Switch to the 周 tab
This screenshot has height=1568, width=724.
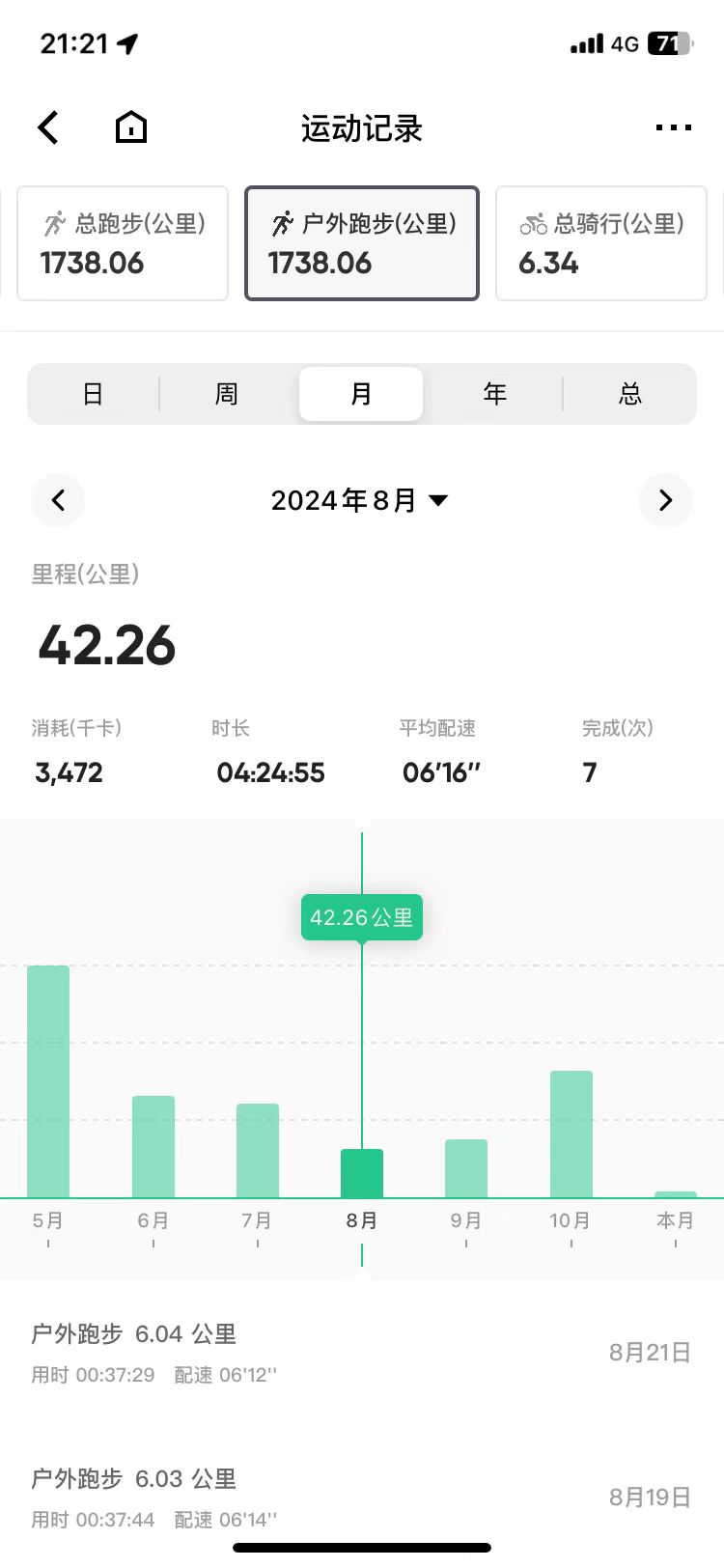pos(227,394)
